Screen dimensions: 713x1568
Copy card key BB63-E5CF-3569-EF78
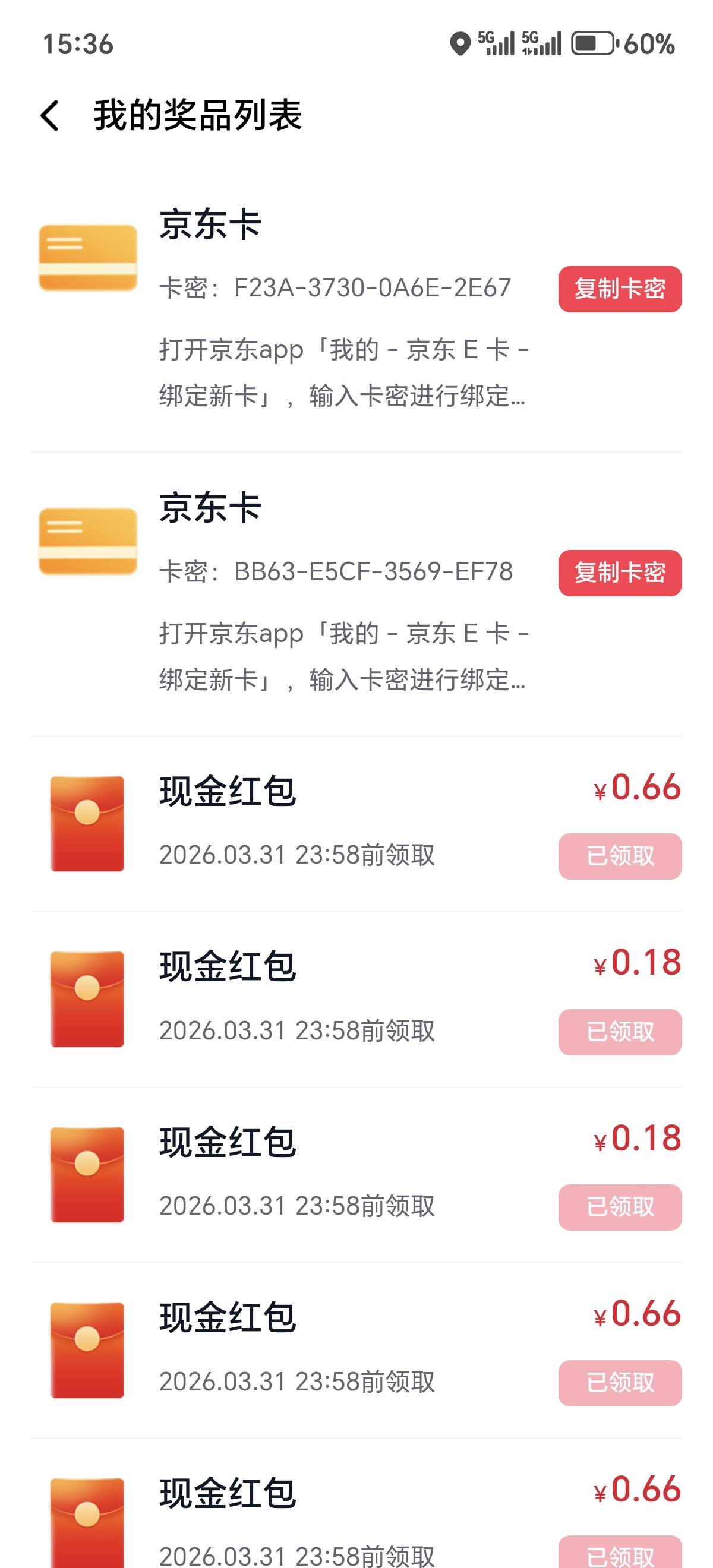[x=619, y=573]
